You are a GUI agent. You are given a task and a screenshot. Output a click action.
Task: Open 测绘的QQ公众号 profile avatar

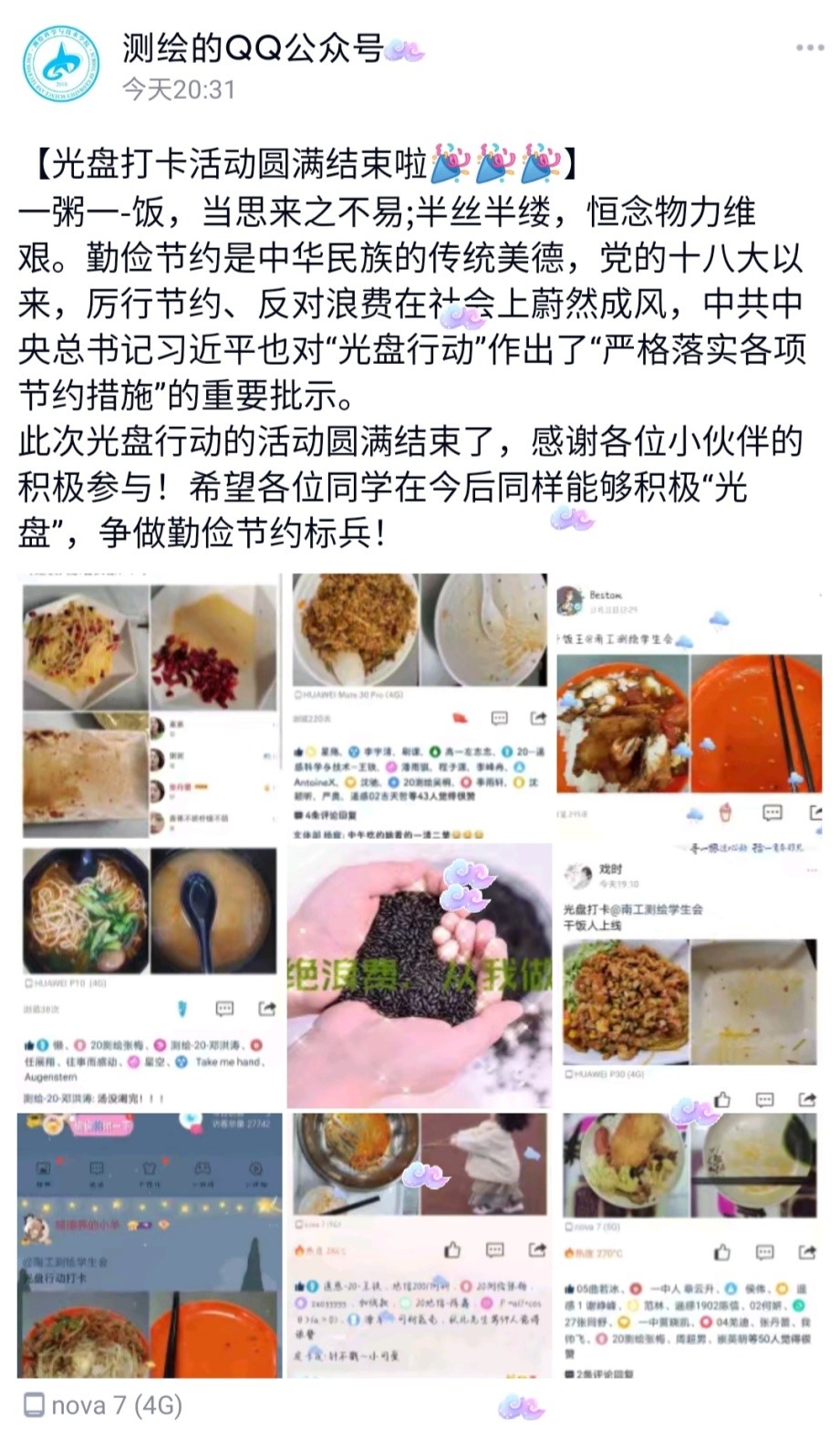click(x=62, y=64)
